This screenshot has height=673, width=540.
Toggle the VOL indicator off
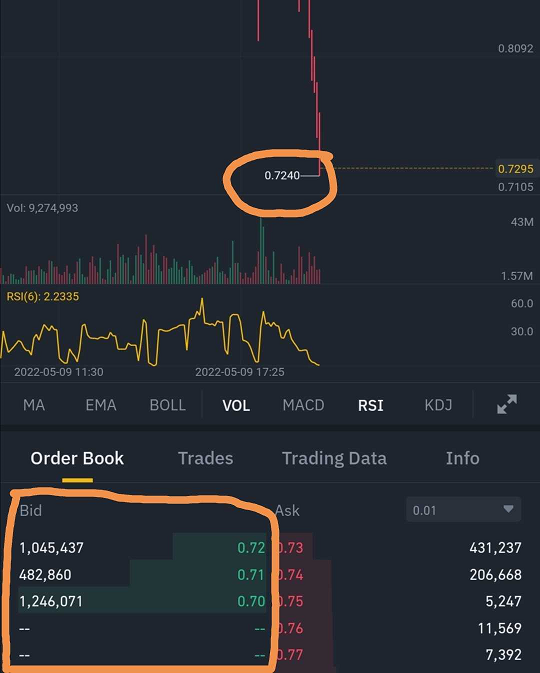point(236,405)
